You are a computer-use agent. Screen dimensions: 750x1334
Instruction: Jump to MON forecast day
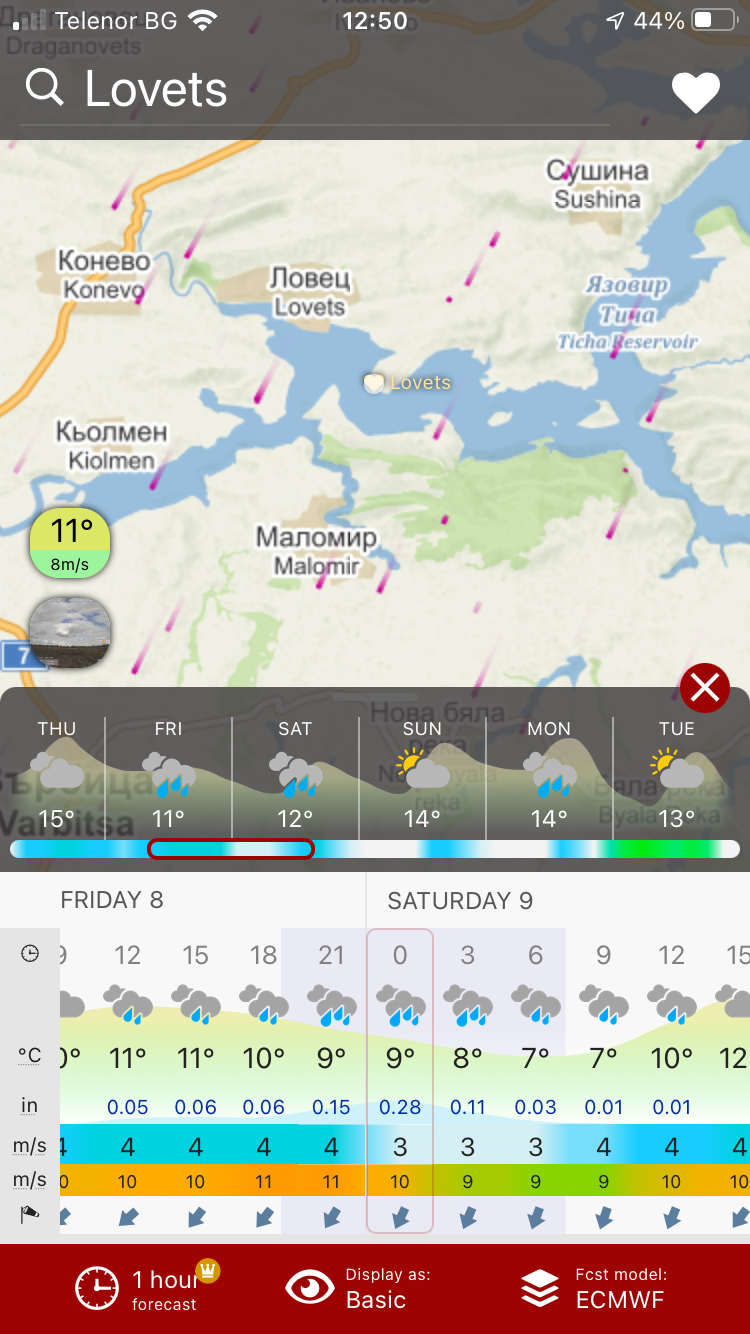coord(549,775)
